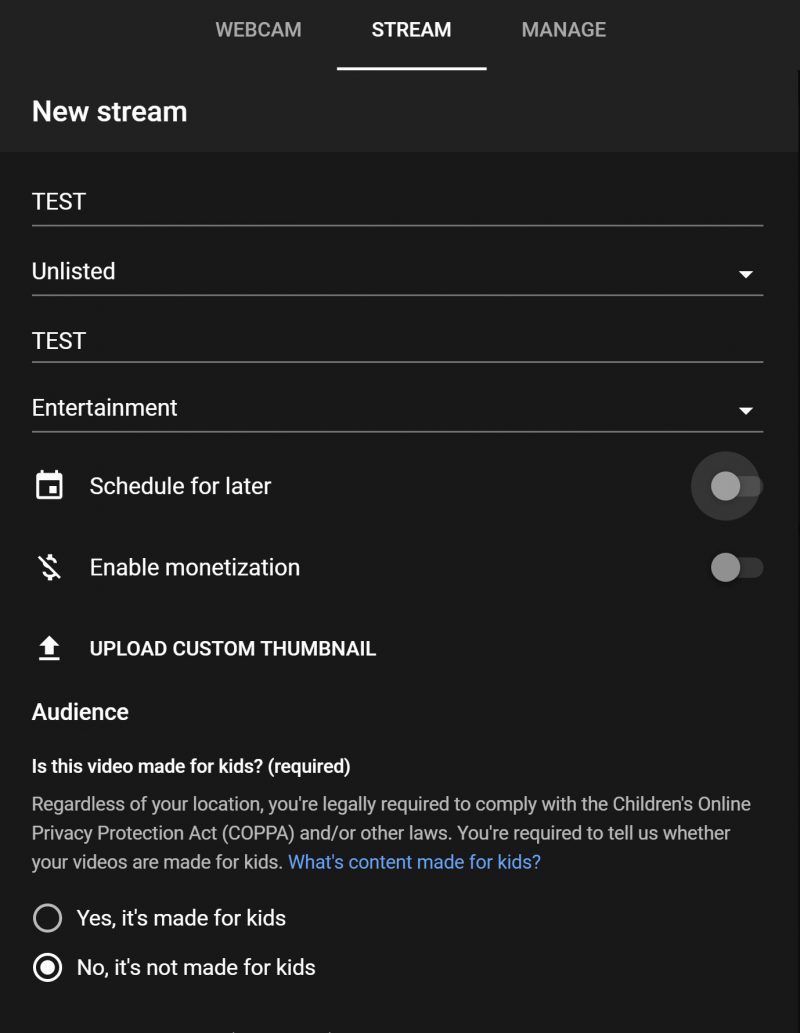Screen dimensions: 800x1033
Task: Switch to the Webcam tab
Action: (x=258, y=30)
